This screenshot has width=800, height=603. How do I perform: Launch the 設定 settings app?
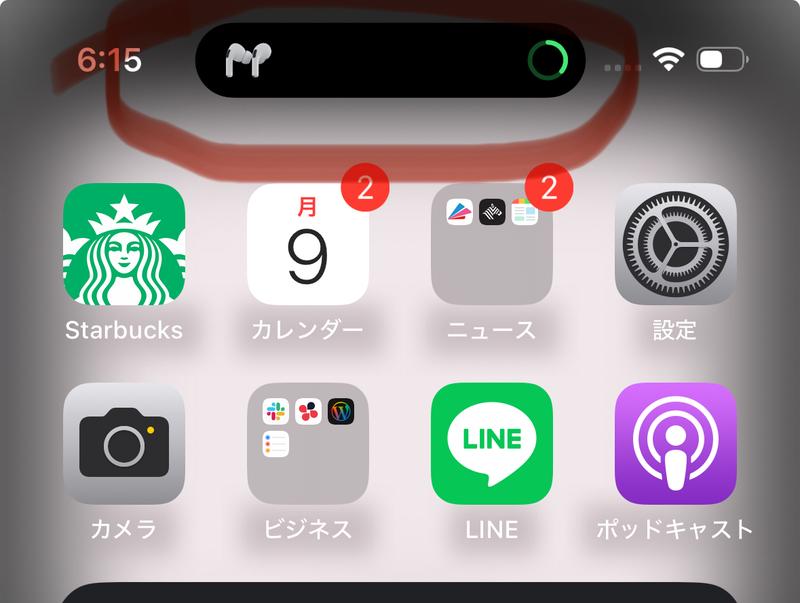(x=675, y=244)
